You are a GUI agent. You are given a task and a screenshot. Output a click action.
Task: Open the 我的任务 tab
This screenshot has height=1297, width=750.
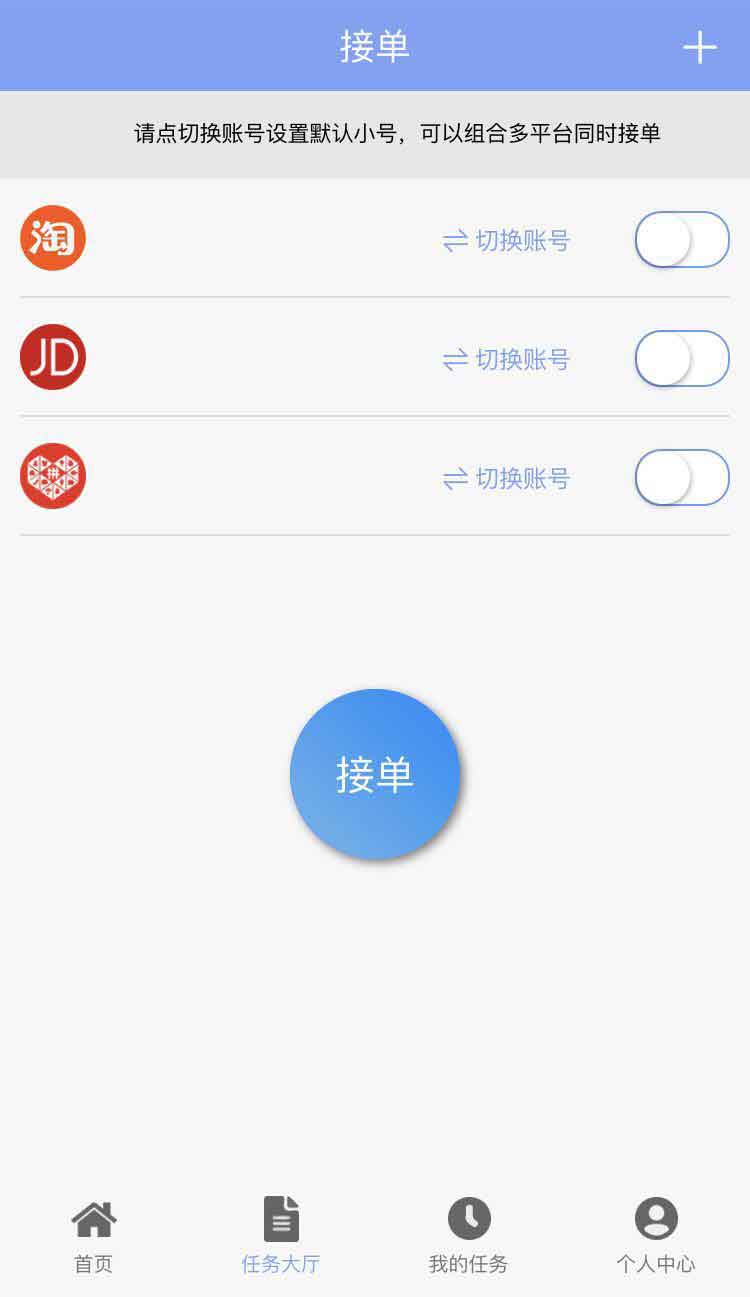click(468, 1237)
